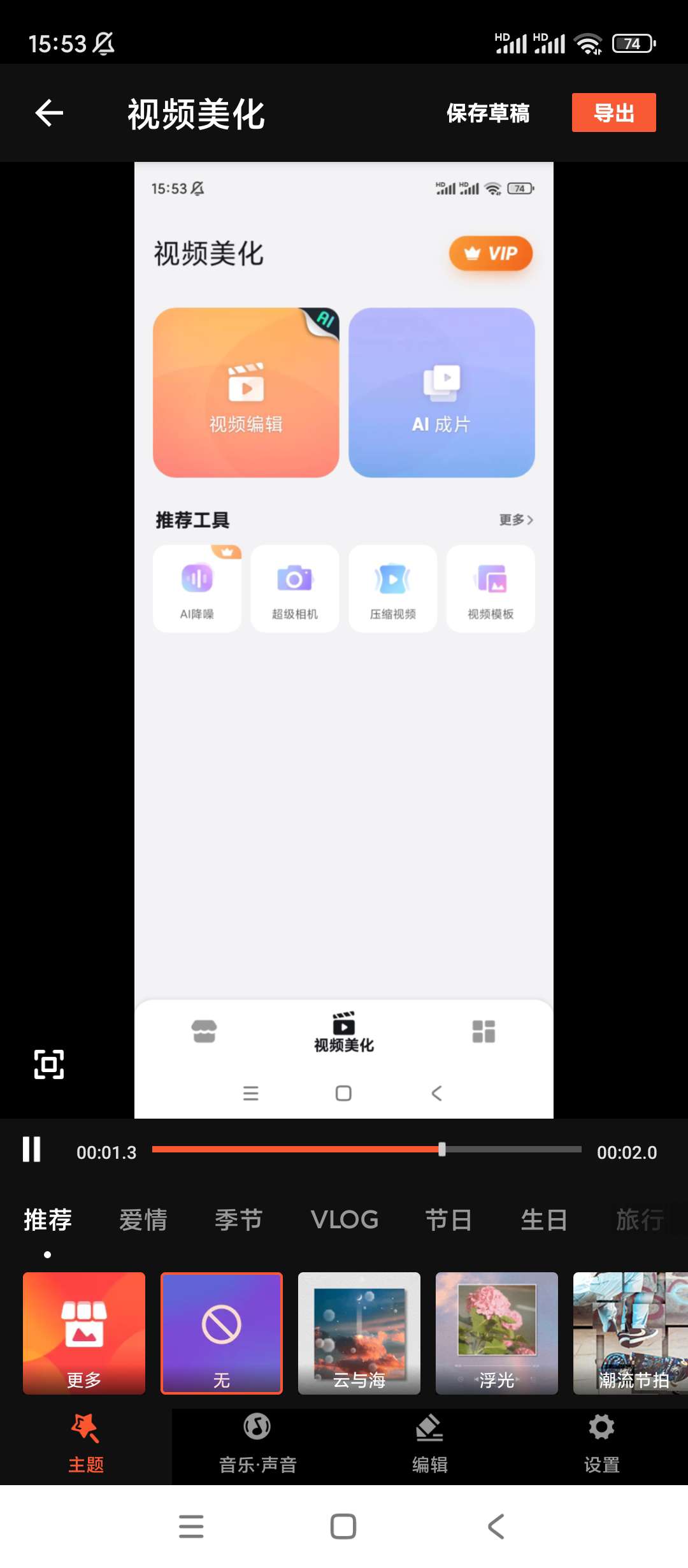Apply the 云与海 theme
688x1568 pixels.
(359, 1333)
